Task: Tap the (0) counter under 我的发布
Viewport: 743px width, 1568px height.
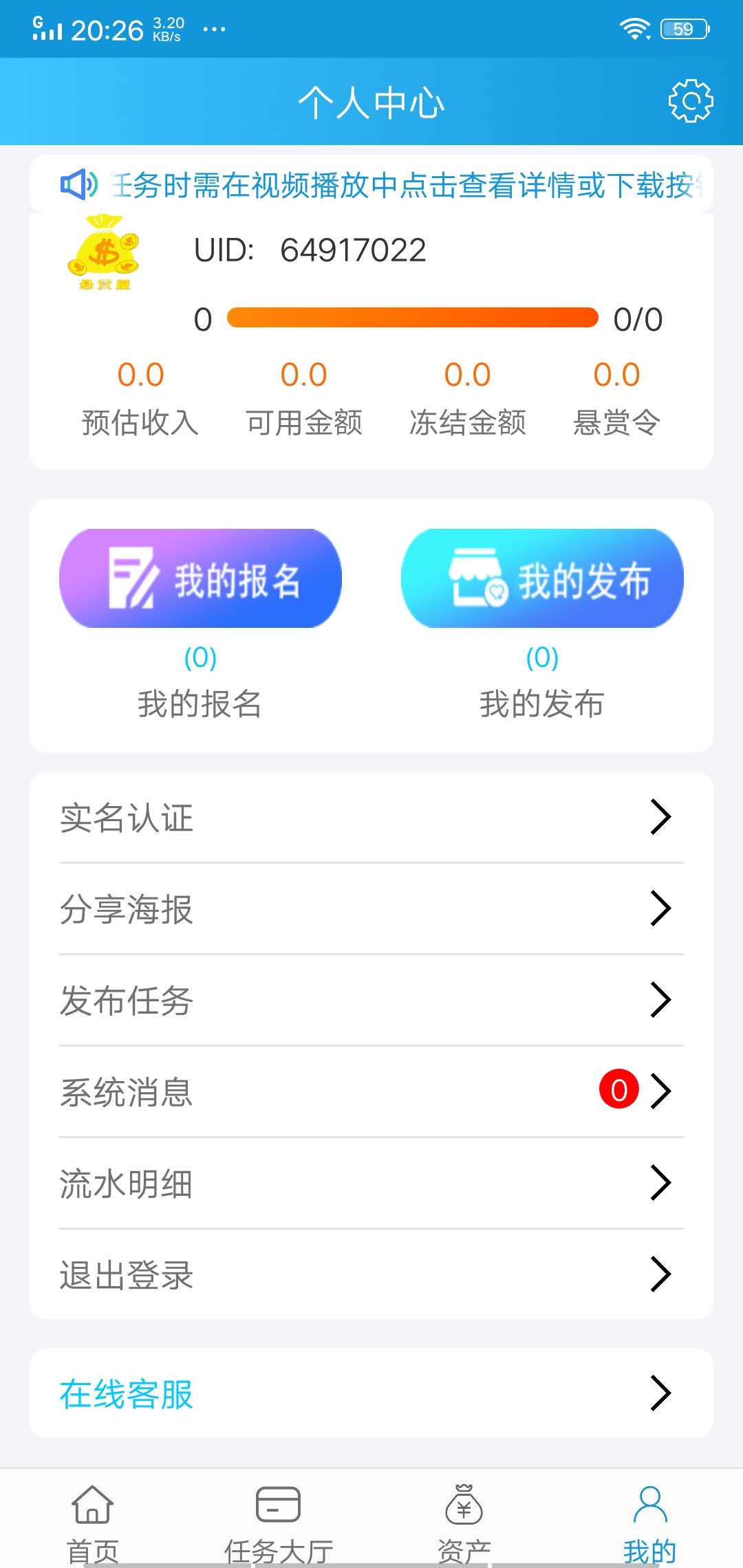Action: (x=542, y=657)
